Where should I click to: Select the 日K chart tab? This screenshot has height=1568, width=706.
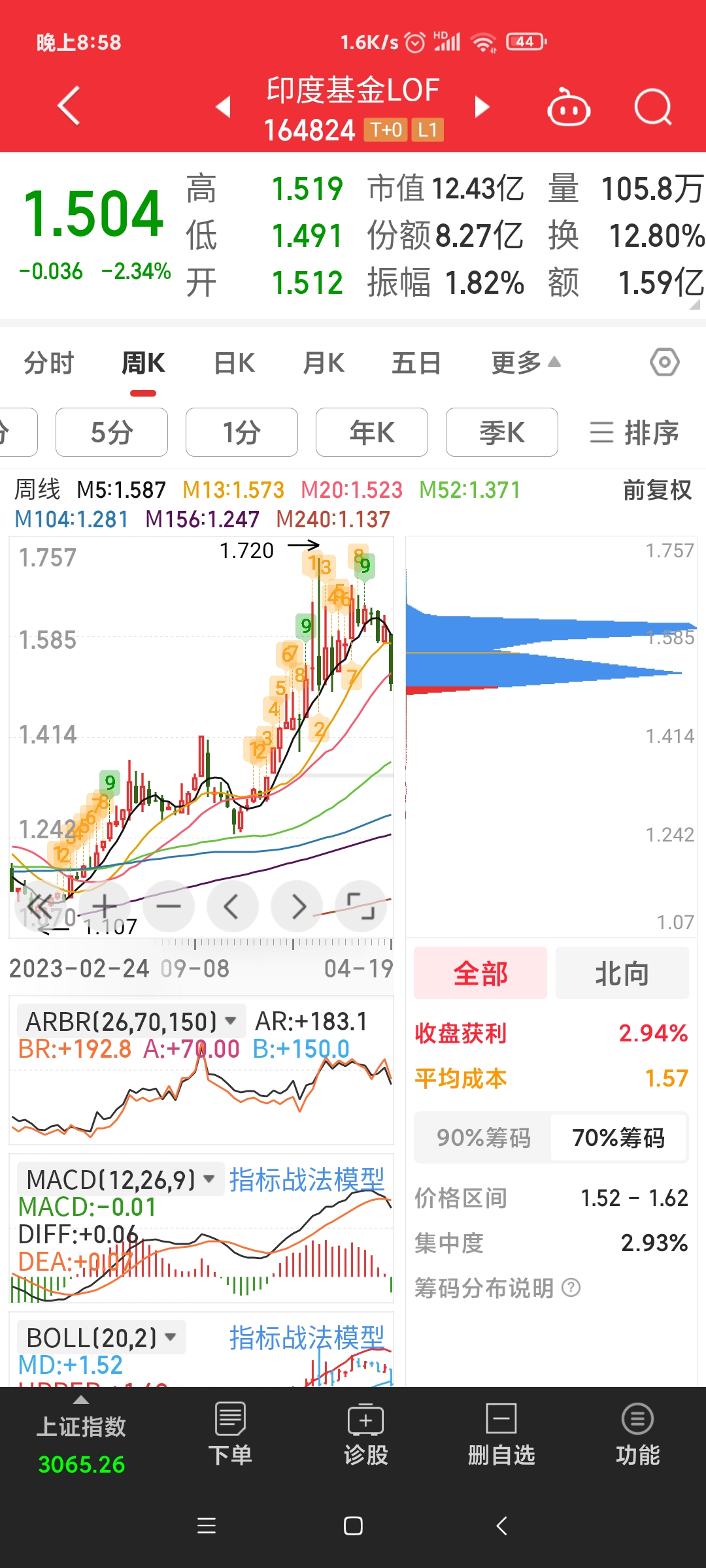coord(234,363)
